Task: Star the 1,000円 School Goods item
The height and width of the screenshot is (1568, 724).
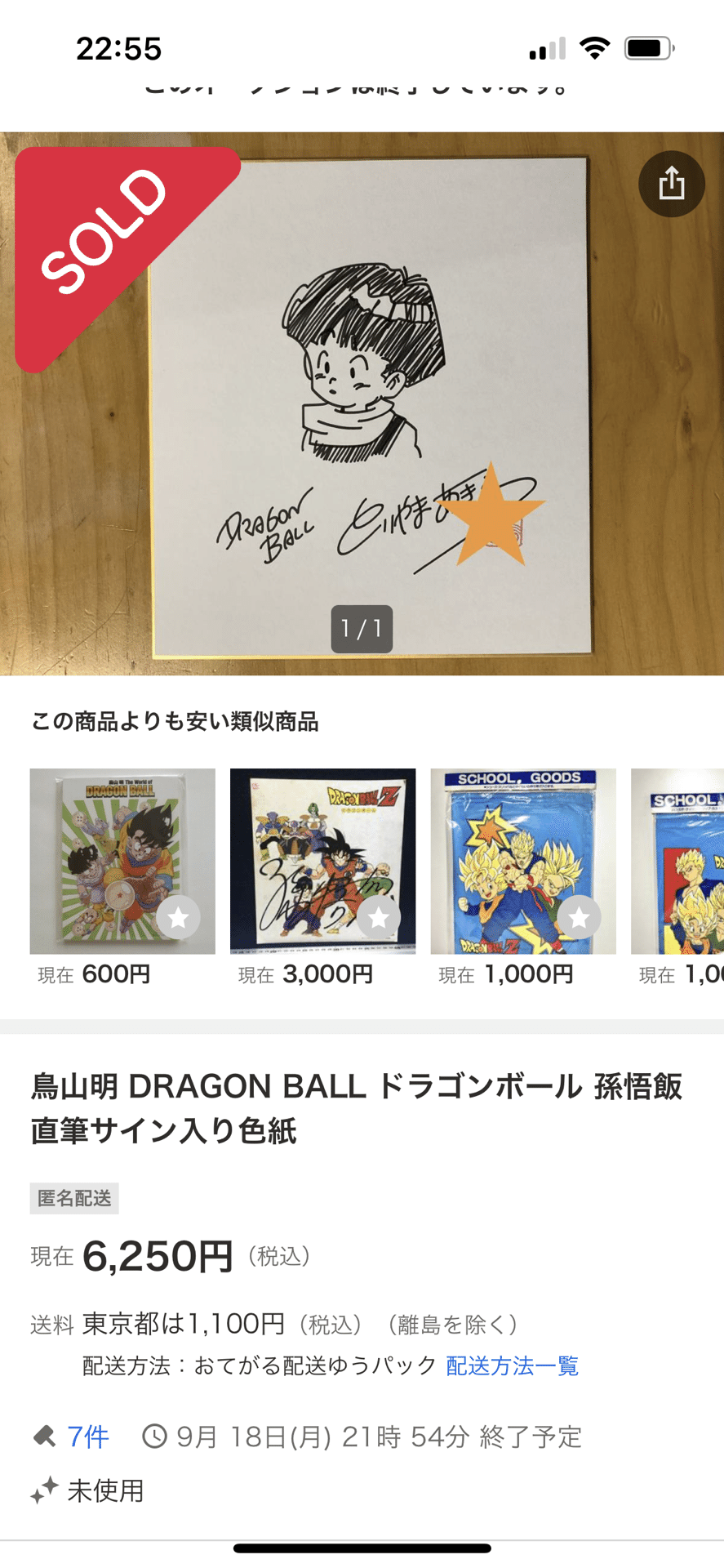Action: 579,917
